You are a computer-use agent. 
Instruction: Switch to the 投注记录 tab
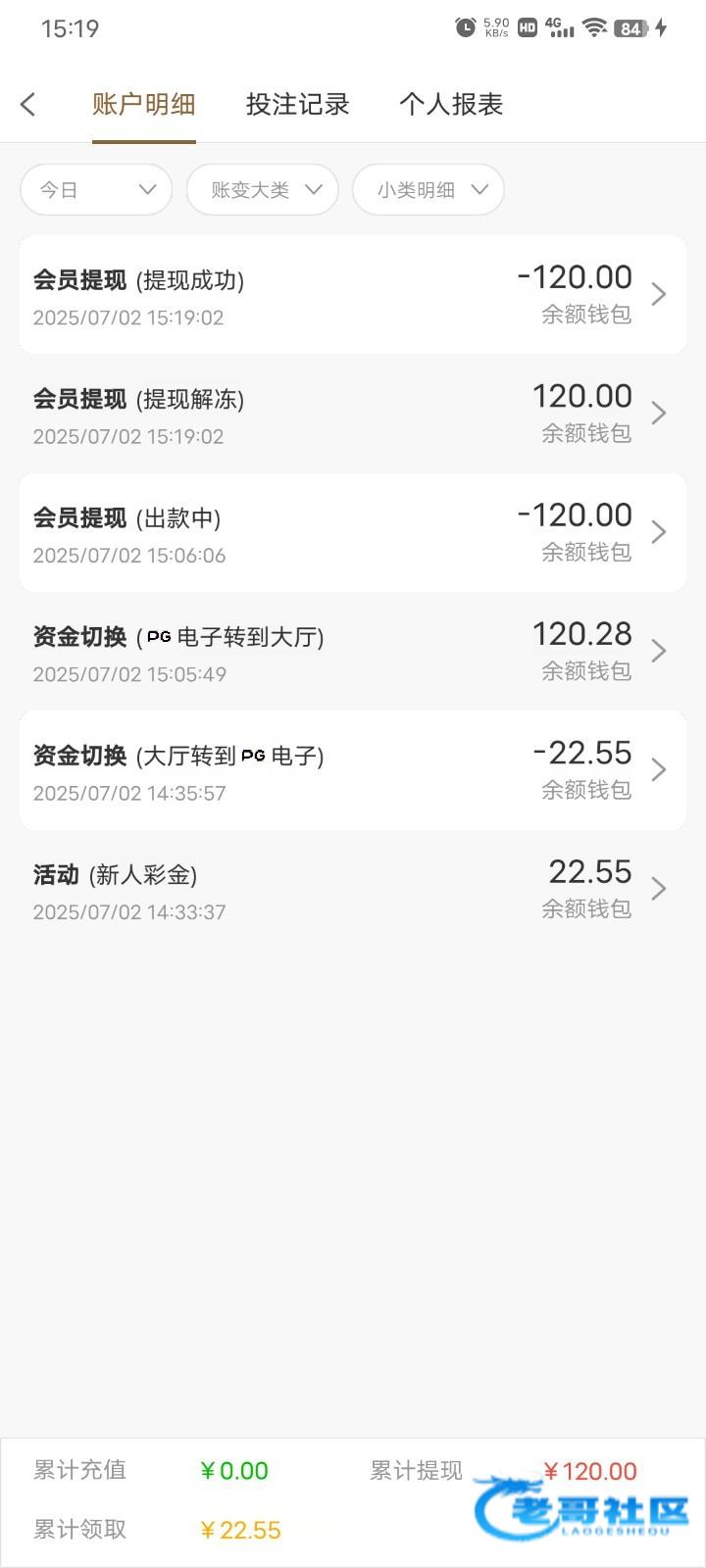pos(298,104)
